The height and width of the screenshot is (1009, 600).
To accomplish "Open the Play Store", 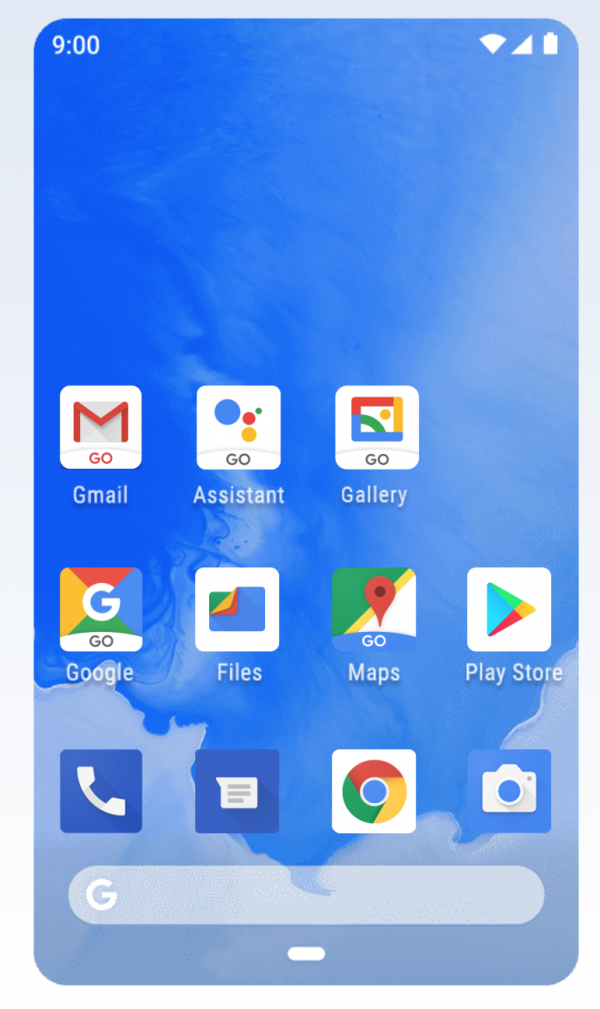I will (x=509, y=609).
